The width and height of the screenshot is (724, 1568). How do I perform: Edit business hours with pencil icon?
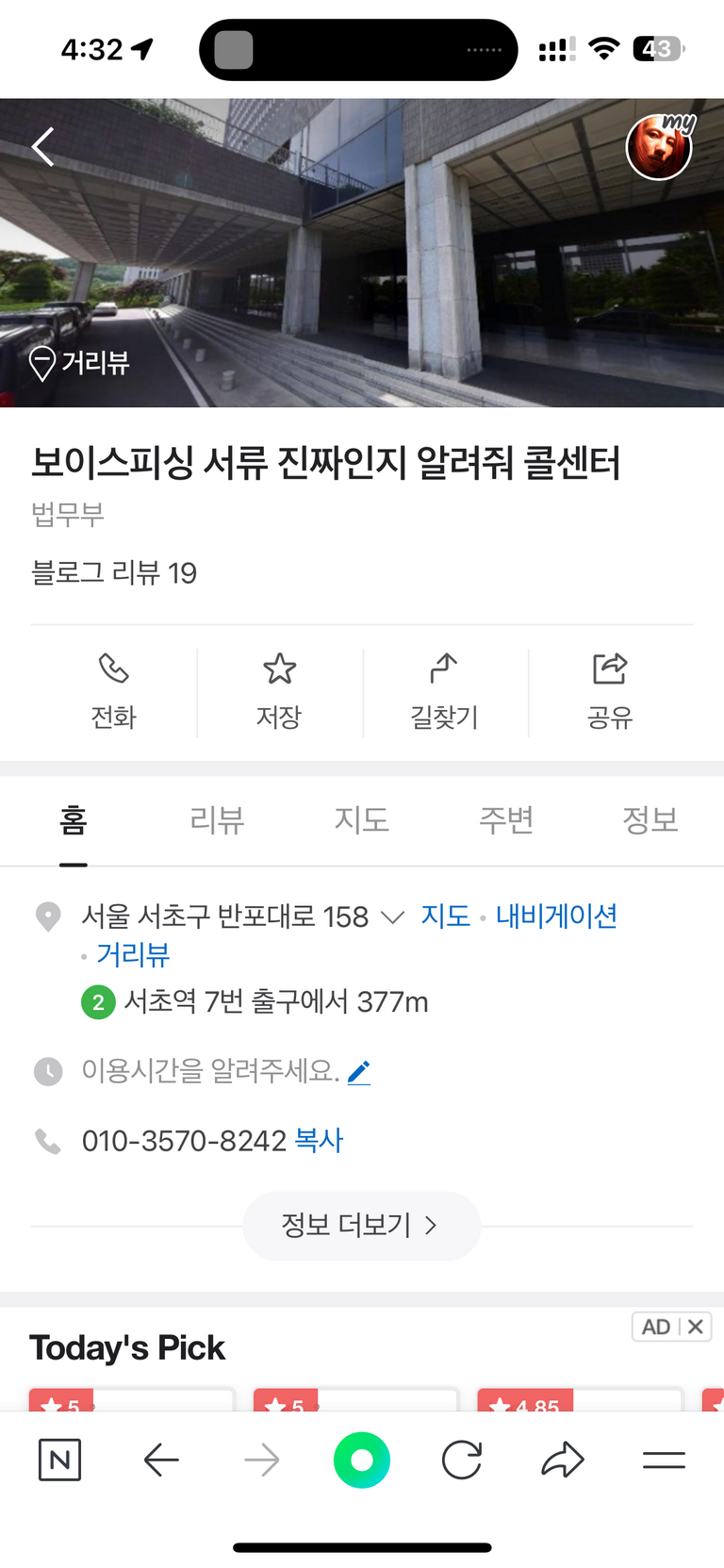coord(358,1072)
